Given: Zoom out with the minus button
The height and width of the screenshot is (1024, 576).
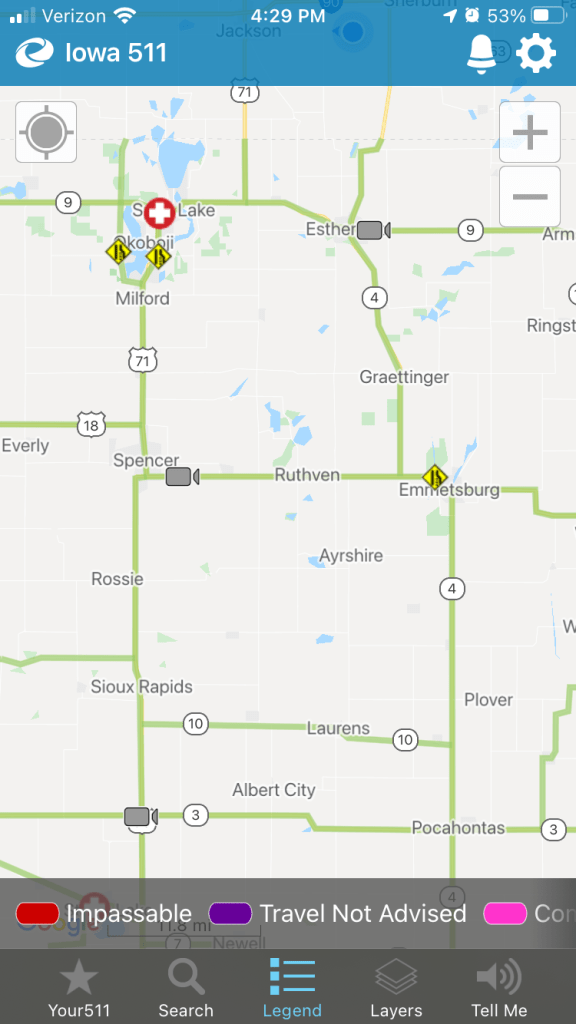Looking at the screenshot, I should tap(530, 197).
